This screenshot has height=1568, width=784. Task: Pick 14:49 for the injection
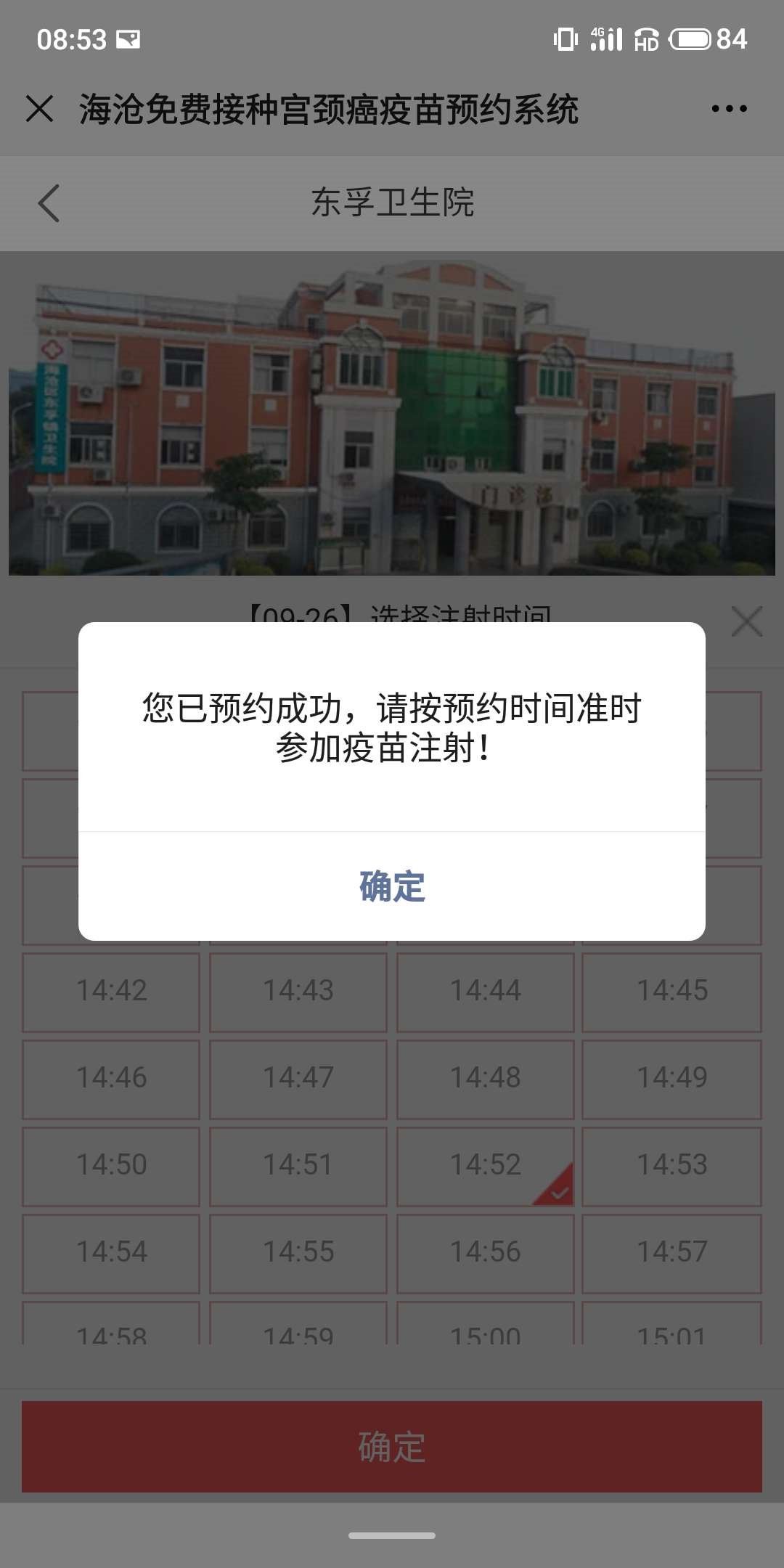(671, 1079)
